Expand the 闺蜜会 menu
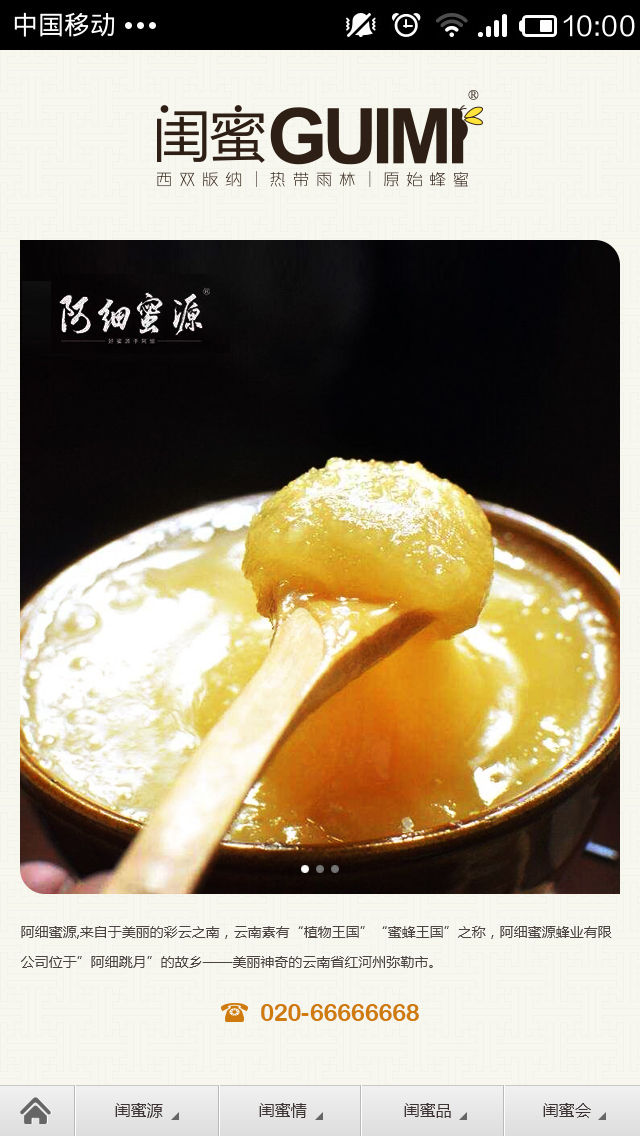The height and width of the screenshot is (1136, 640). 573,1110
